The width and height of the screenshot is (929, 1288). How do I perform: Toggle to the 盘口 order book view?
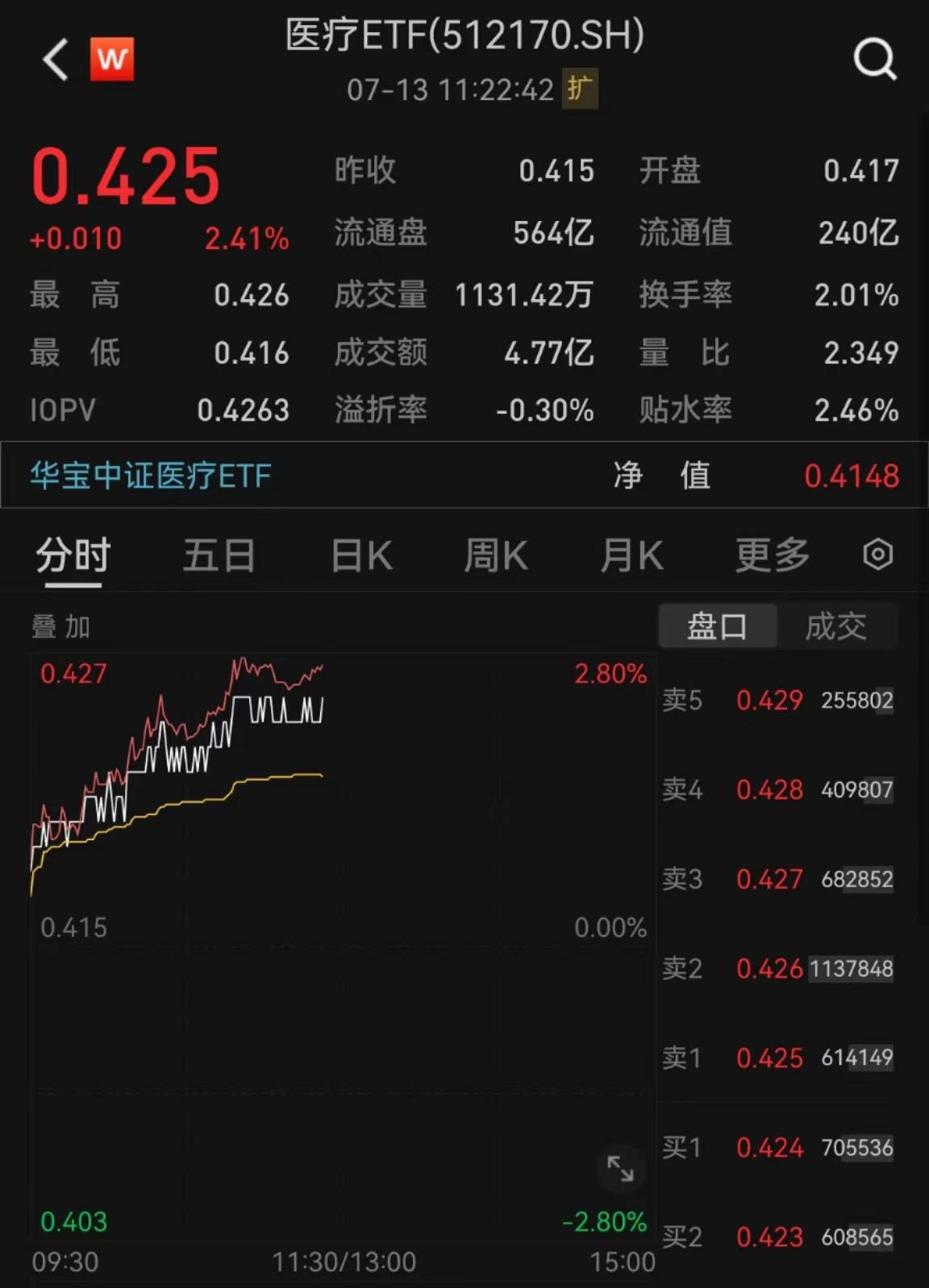click(x=716, y=625)
